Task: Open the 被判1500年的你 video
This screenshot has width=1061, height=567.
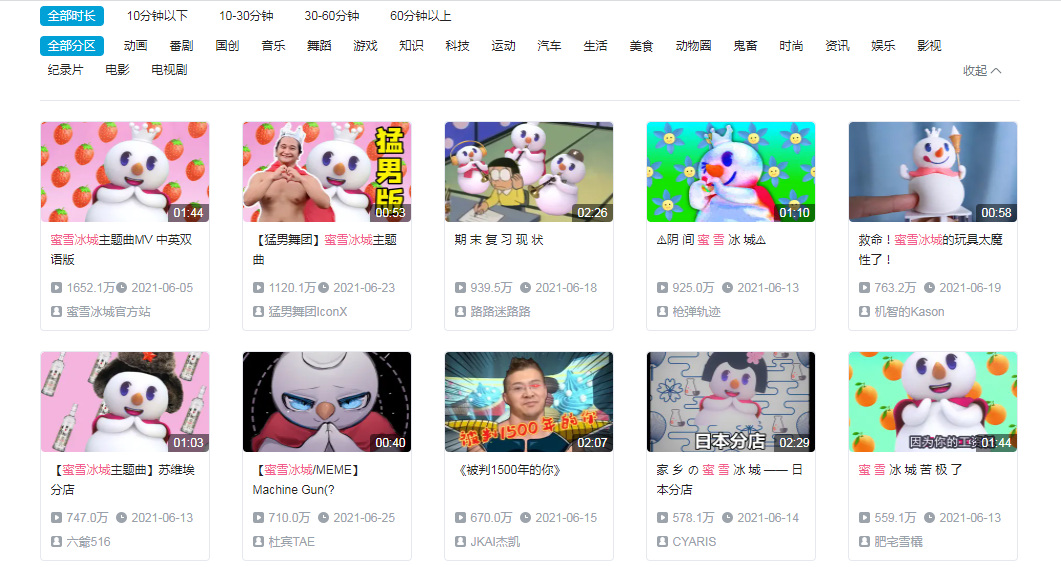Action: [529, 402]
